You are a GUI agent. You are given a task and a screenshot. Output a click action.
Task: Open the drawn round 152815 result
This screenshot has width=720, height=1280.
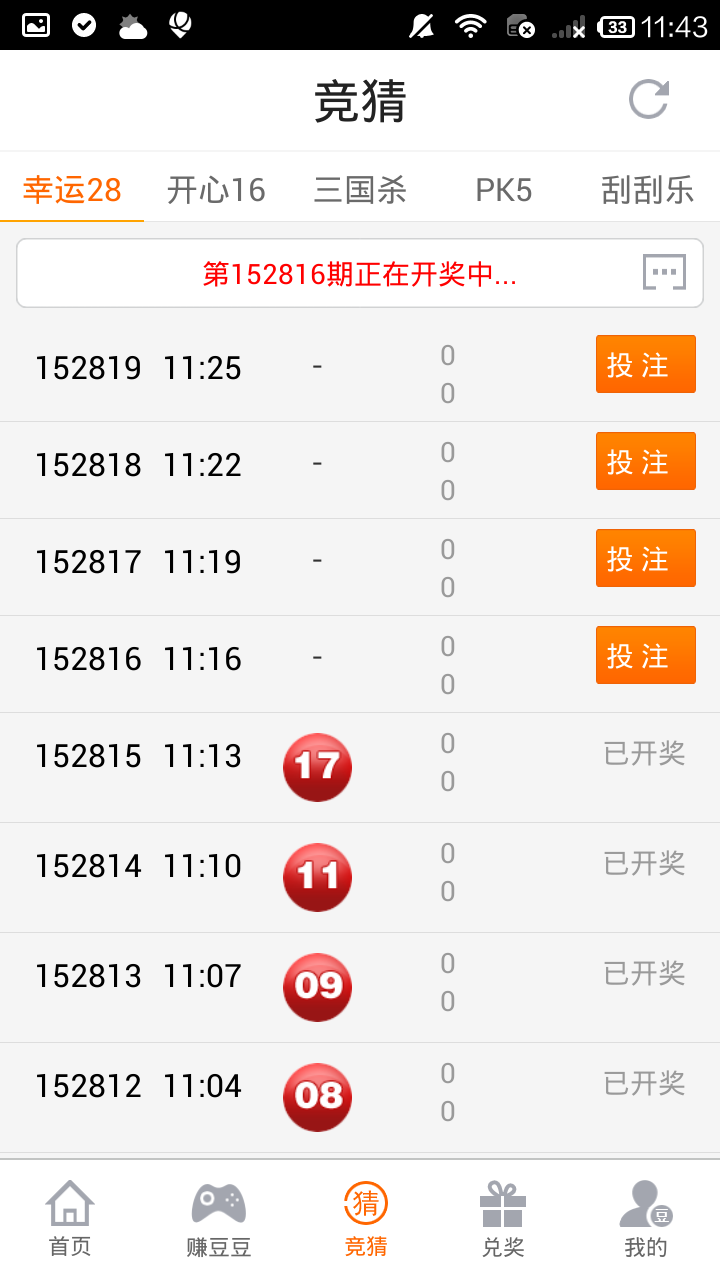tap(360, 767)
